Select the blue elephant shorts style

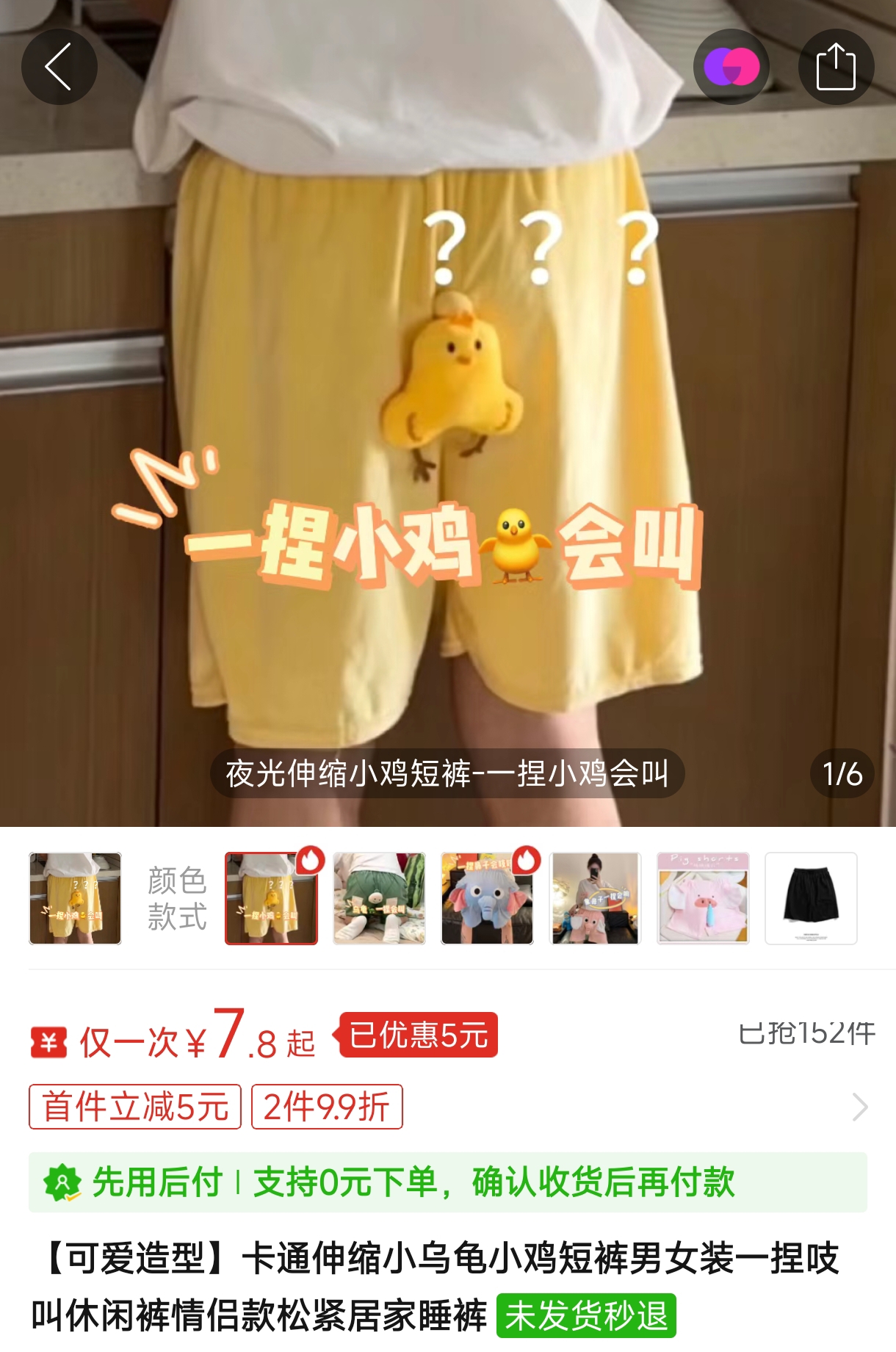487,898
